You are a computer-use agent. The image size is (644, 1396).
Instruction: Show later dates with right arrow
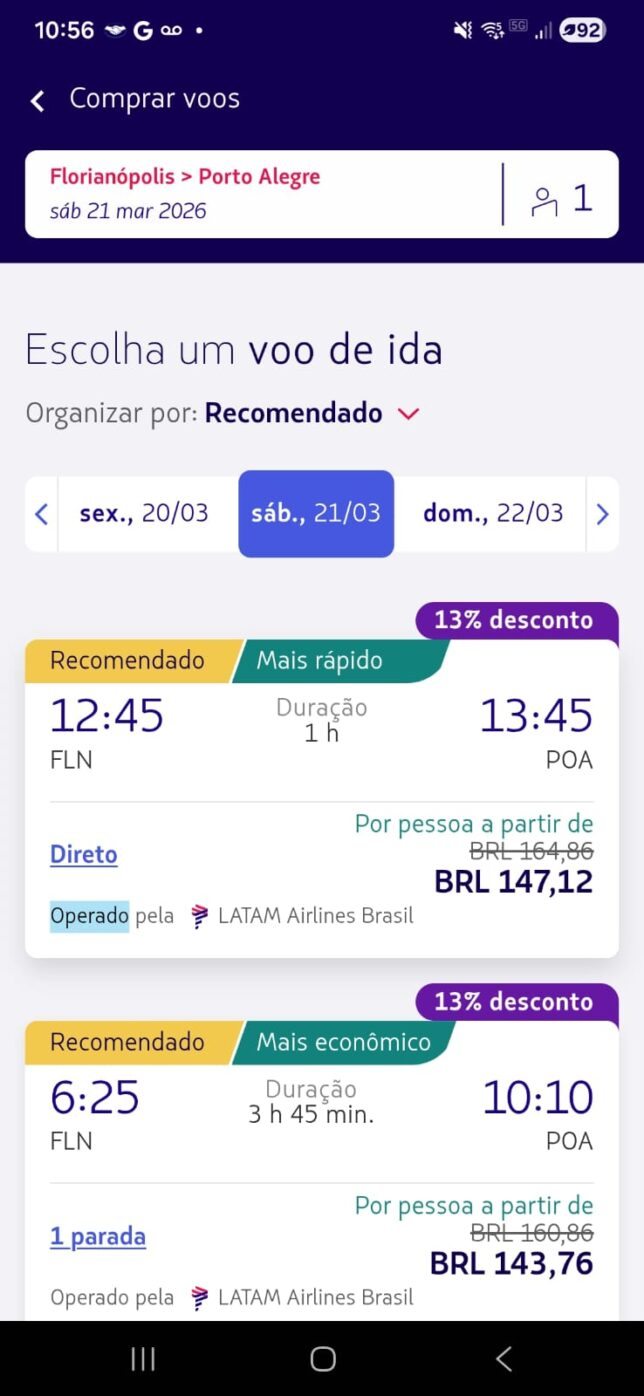pos(602,514)
